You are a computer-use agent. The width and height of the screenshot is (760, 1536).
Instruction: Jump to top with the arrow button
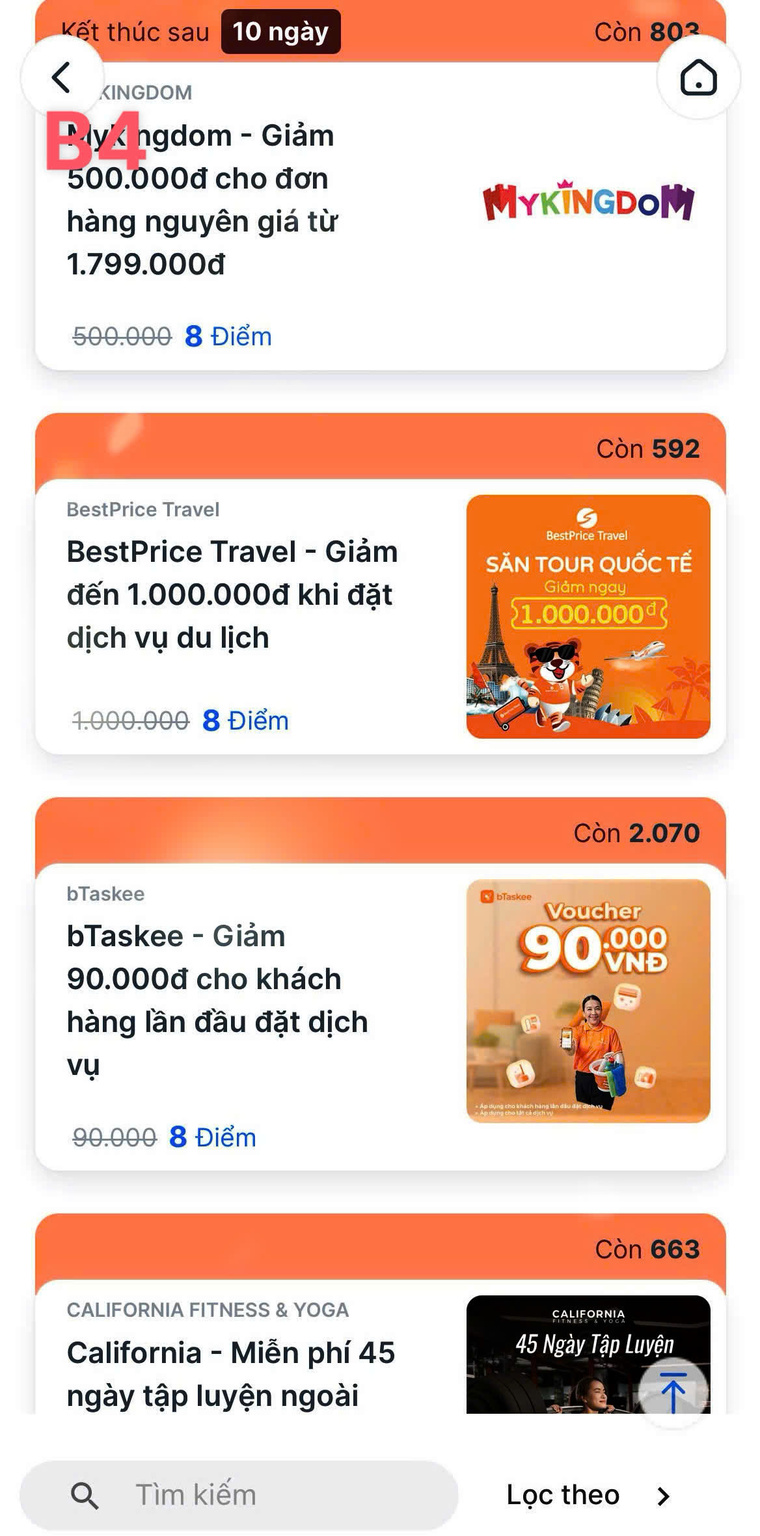[673, 1391]
